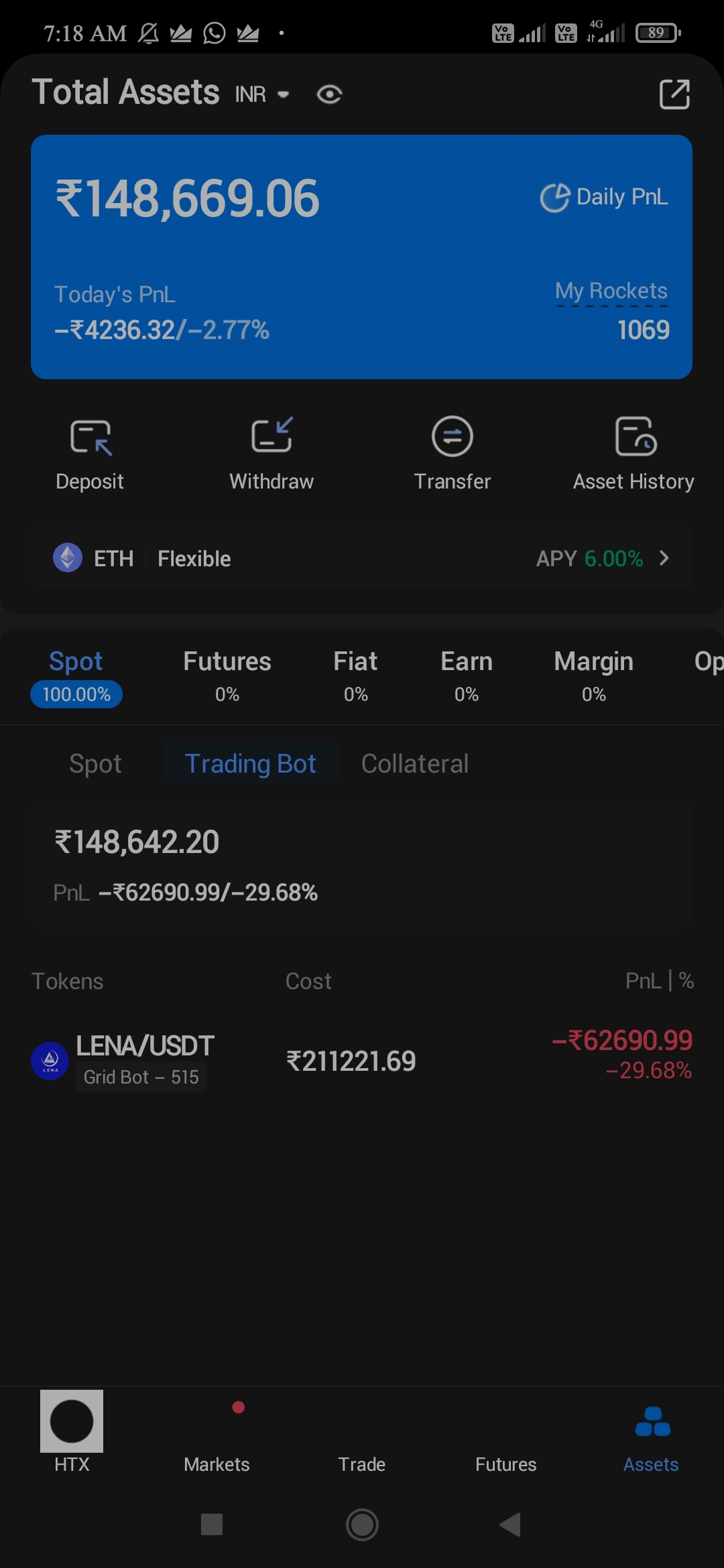Open the Daily PnL chart icon
Image resolution: width=724 pixels, height=1568 pixels.
(555, 196)
